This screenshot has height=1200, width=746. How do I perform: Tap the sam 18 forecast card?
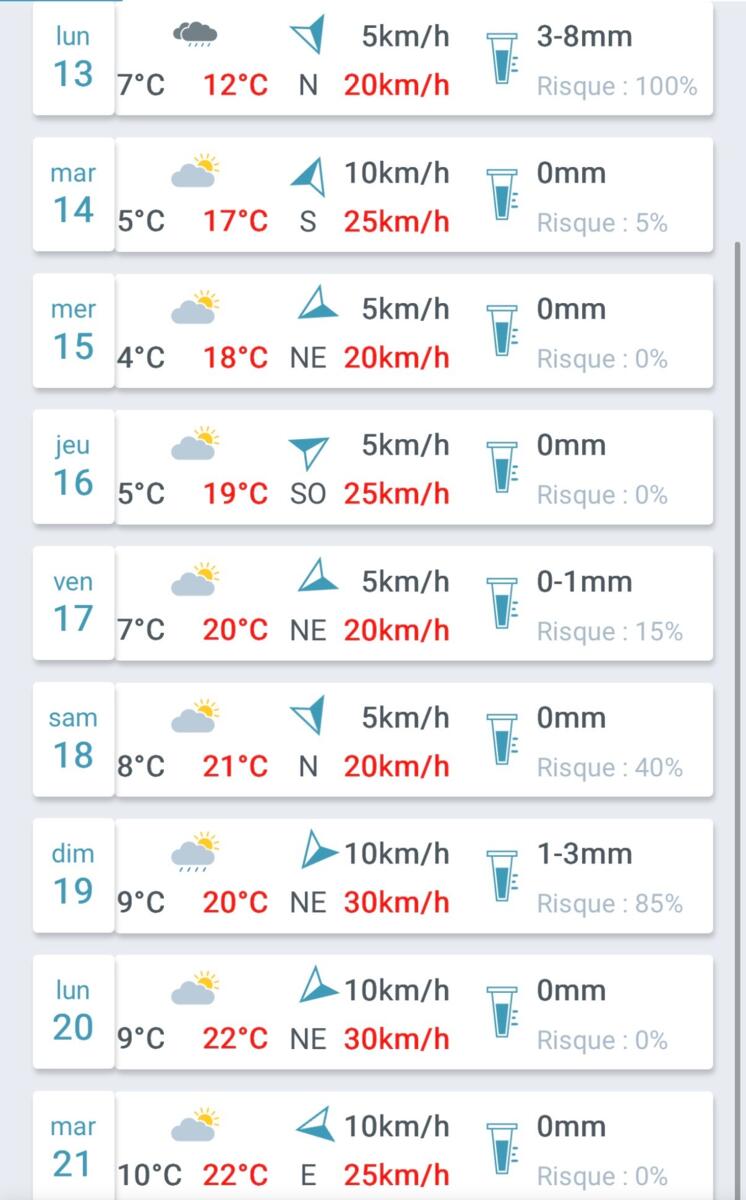[373, 741]
